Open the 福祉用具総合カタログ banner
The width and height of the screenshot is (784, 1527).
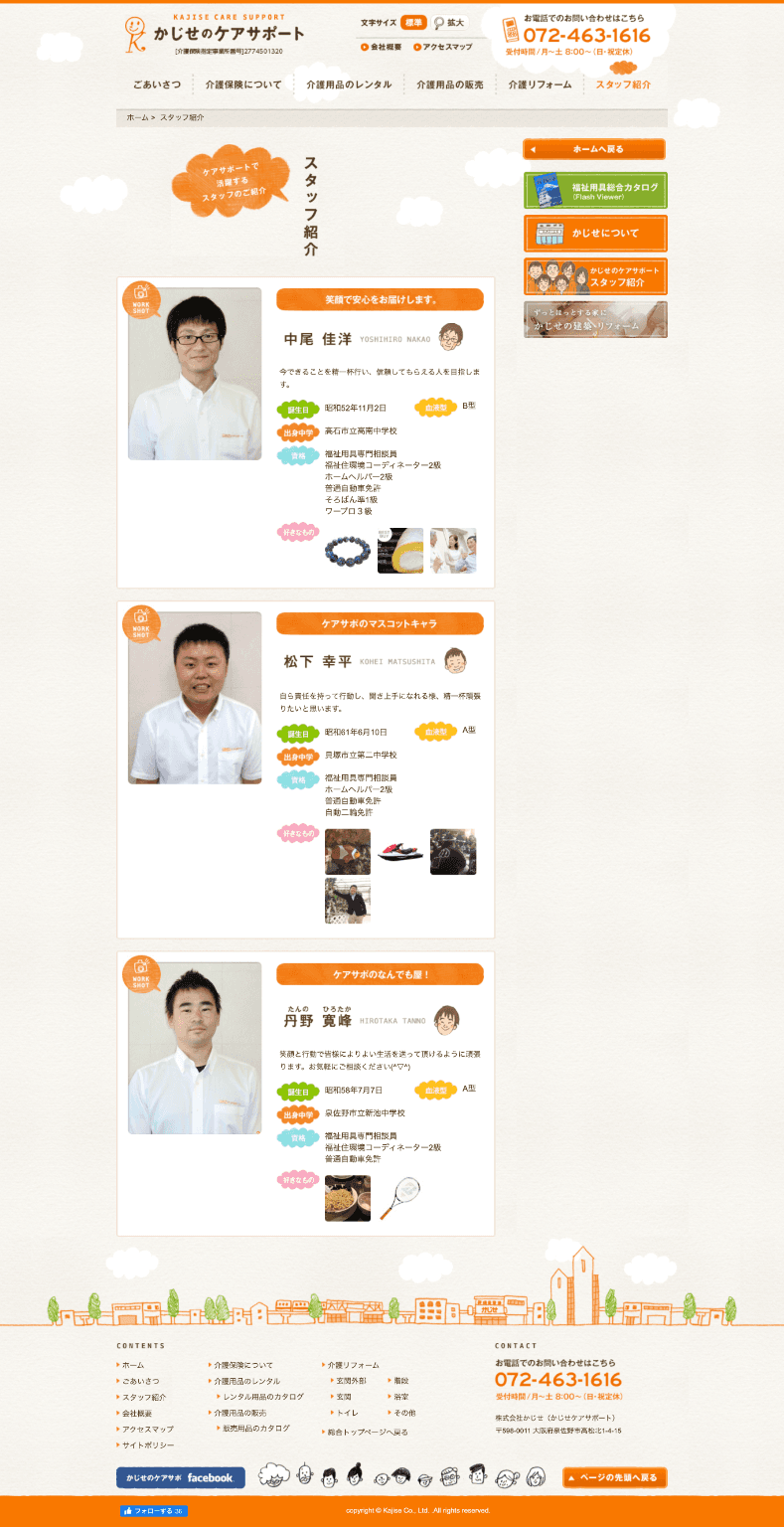click(x=595, y=190)
